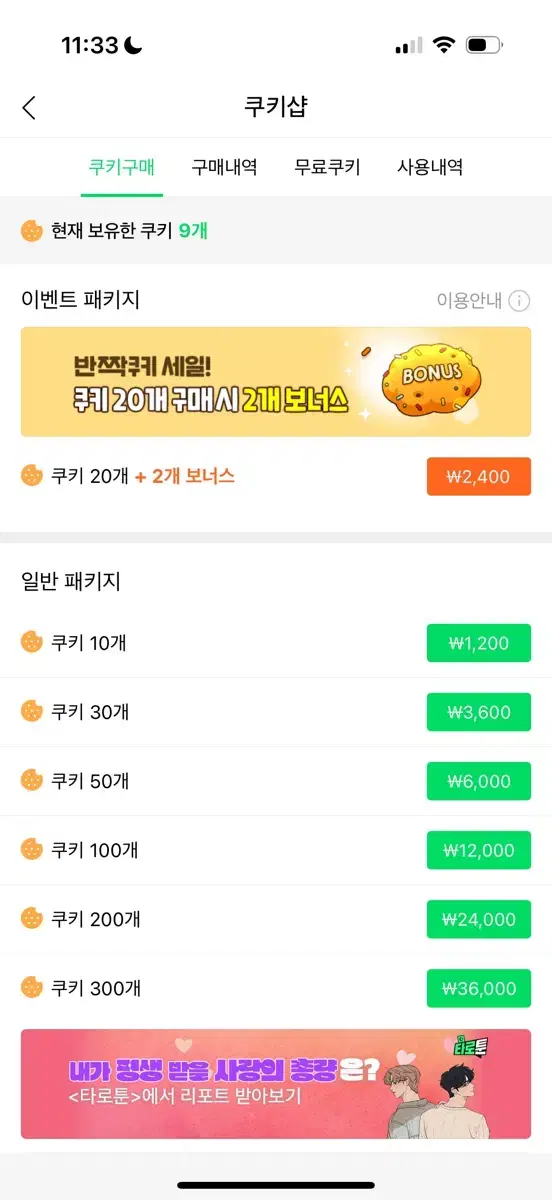The width and height of the screenshot is (552, 1200).
Task: Buy 100 cookies for ₩12,000
Action: tap(479, 850)
